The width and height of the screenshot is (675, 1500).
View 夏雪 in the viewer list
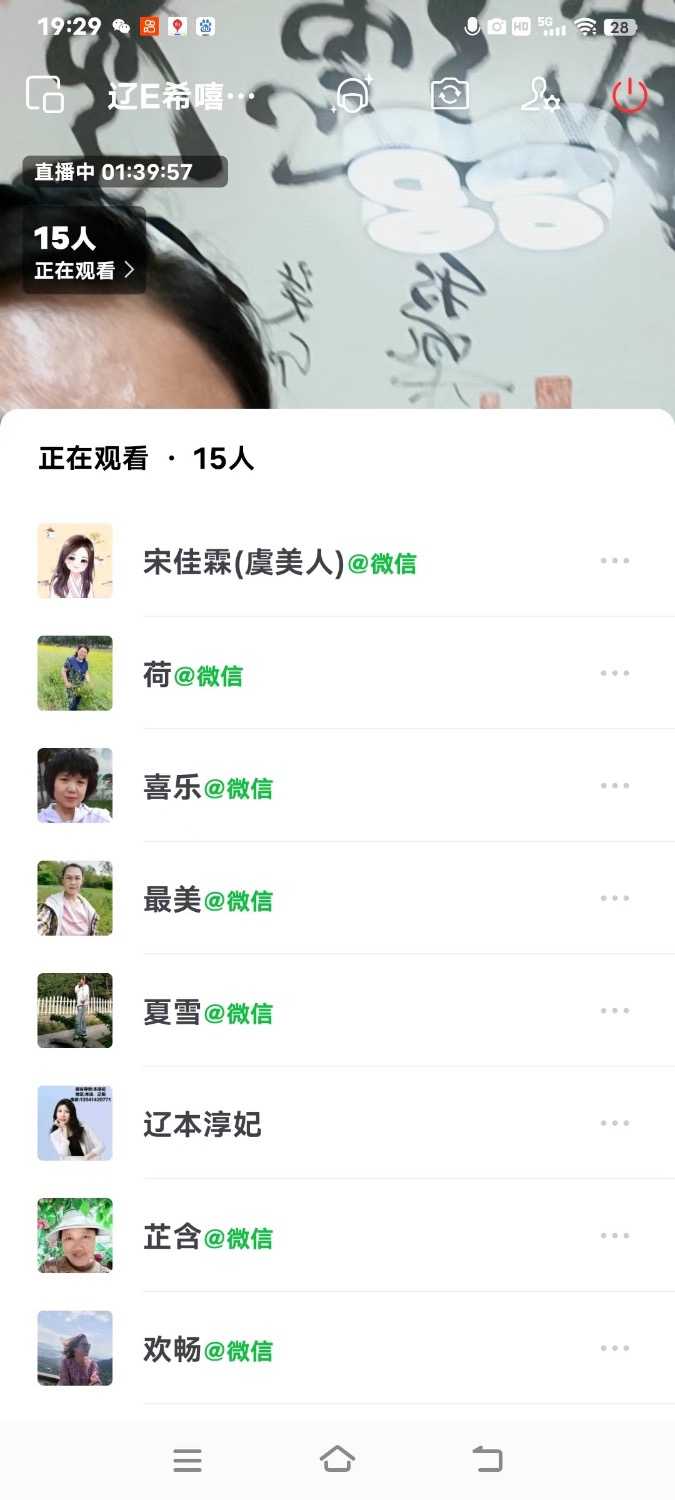[207, 1013]
